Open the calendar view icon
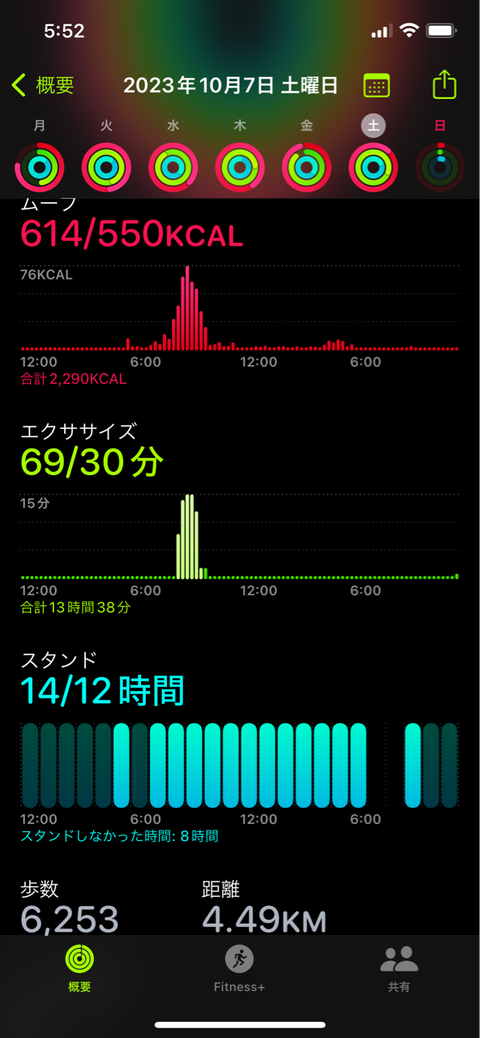This screenshot has width=480, height=1038. coord(376,86)
